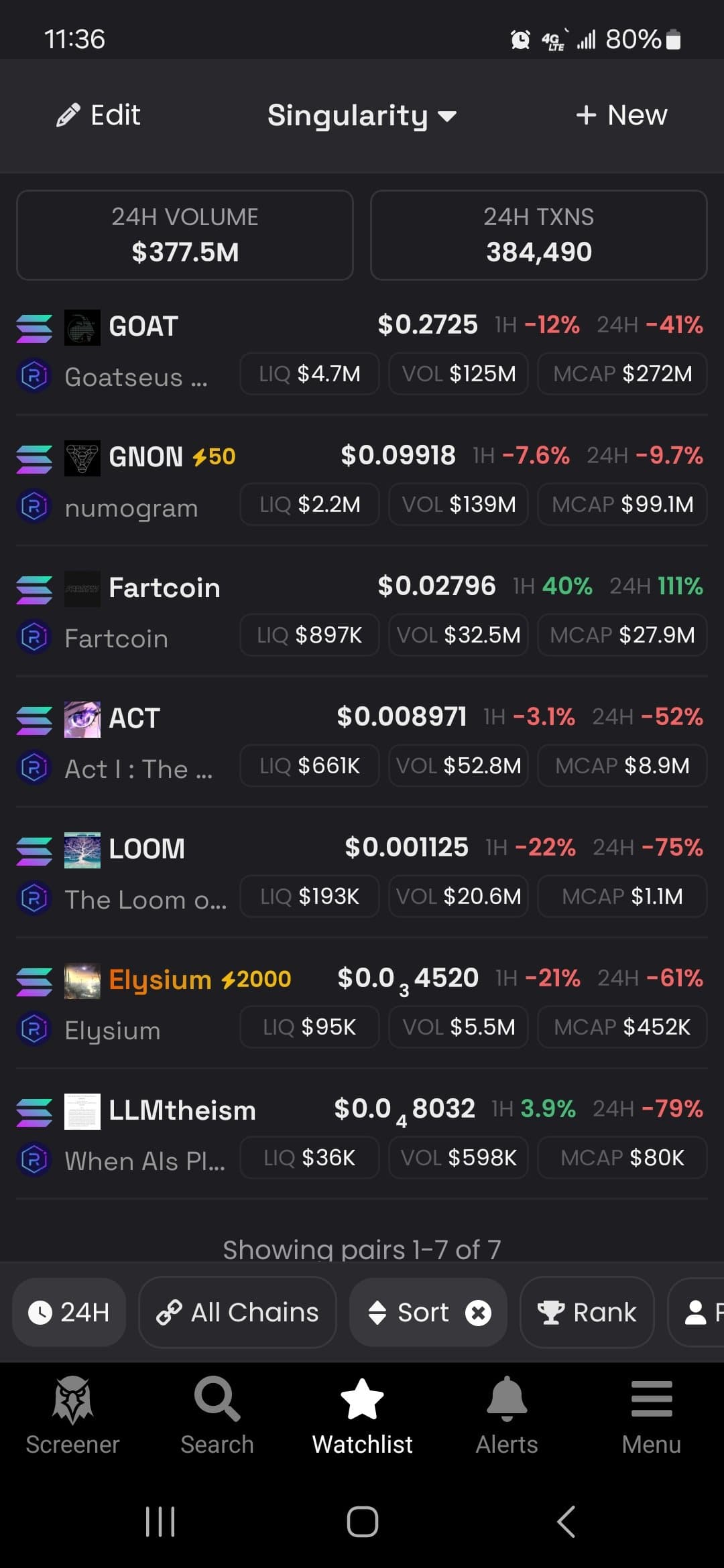724x1568 pixels.
Task: Open the GOAT token pair
Action: (143, 327)
